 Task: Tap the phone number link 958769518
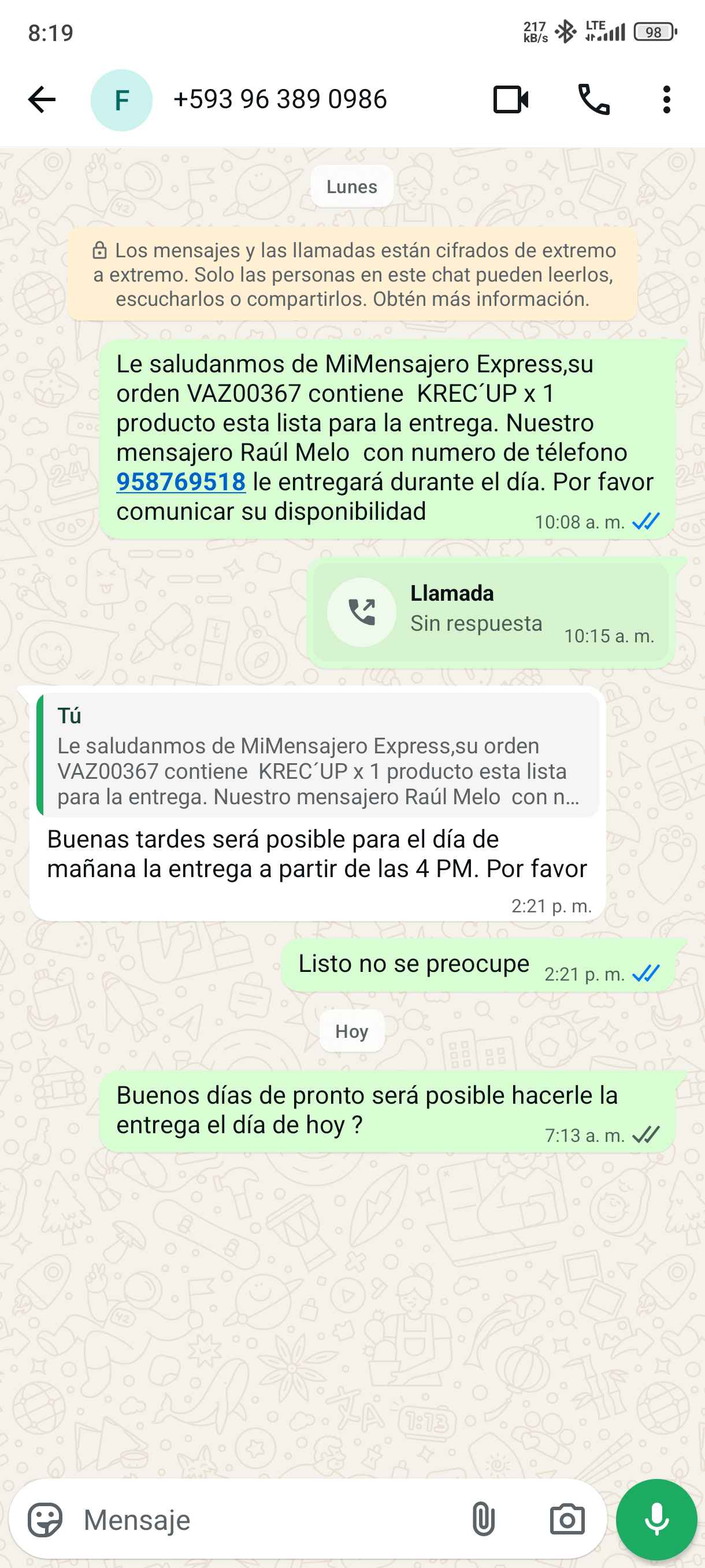[181, 482]
